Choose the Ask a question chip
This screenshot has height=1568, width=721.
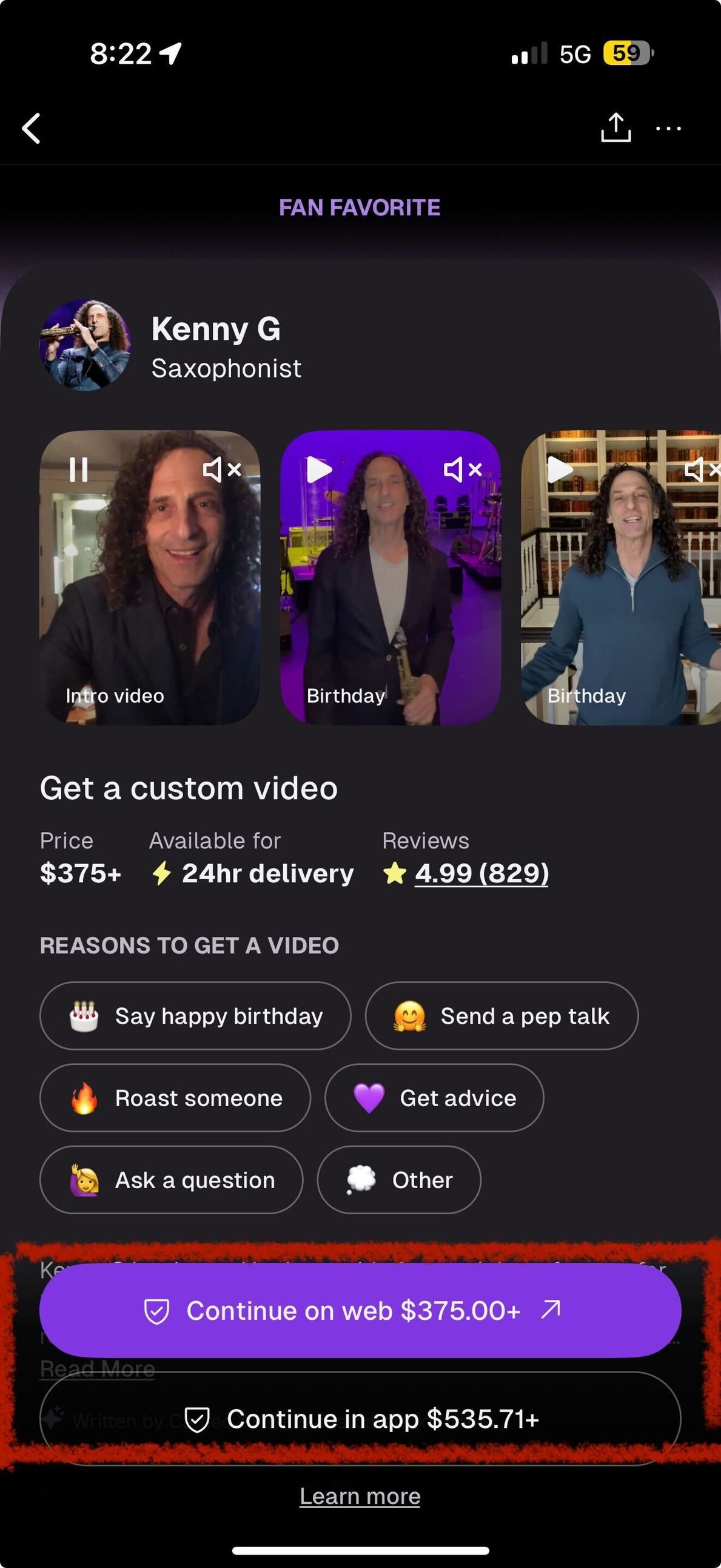point(171,1180)
